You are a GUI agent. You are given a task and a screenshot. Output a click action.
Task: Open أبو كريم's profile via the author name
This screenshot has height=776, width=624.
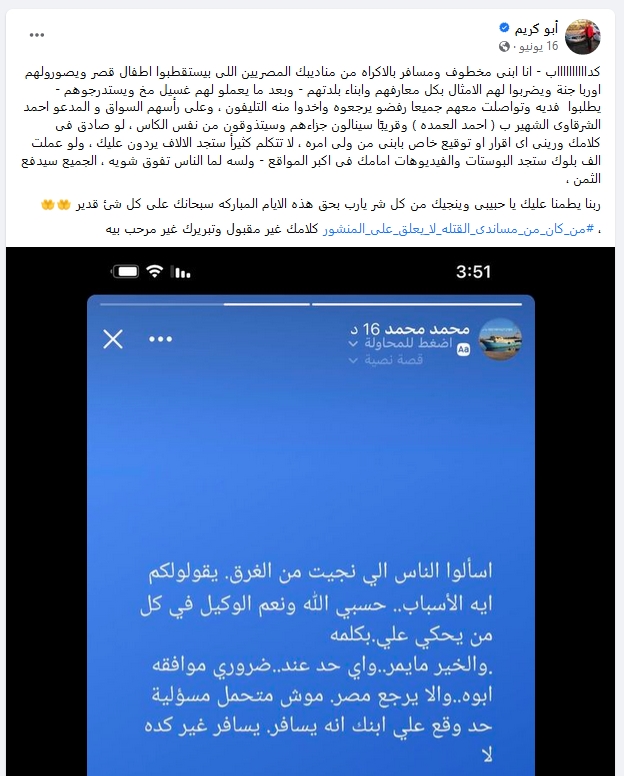(x=530, y=28)
